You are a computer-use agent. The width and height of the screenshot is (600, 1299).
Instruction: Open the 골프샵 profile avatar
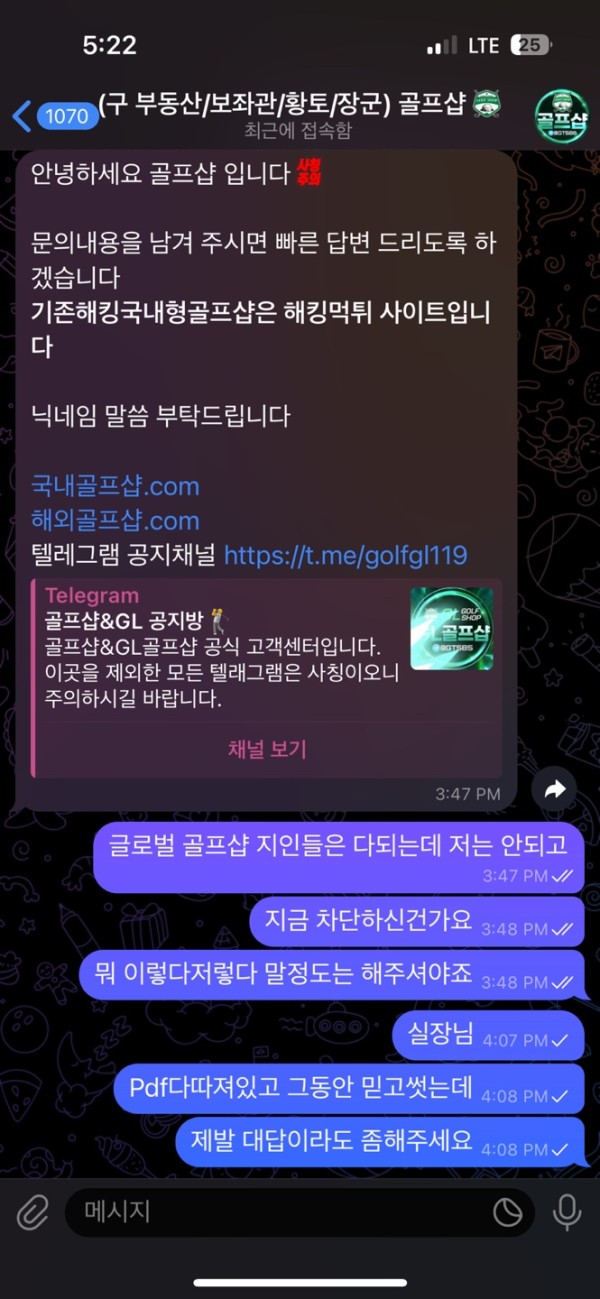[x=561, y=115]
